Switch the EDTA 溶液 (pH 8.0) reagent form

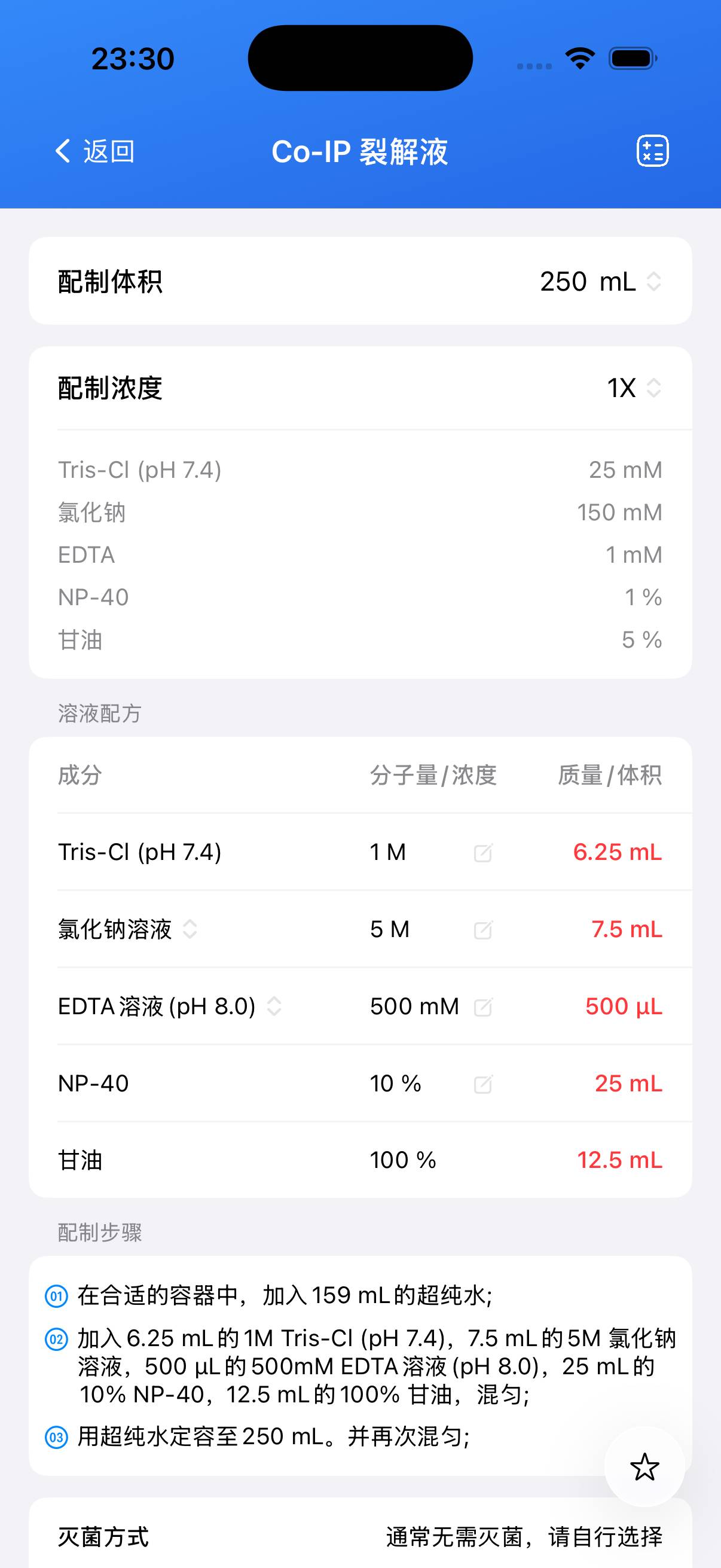274,1007
